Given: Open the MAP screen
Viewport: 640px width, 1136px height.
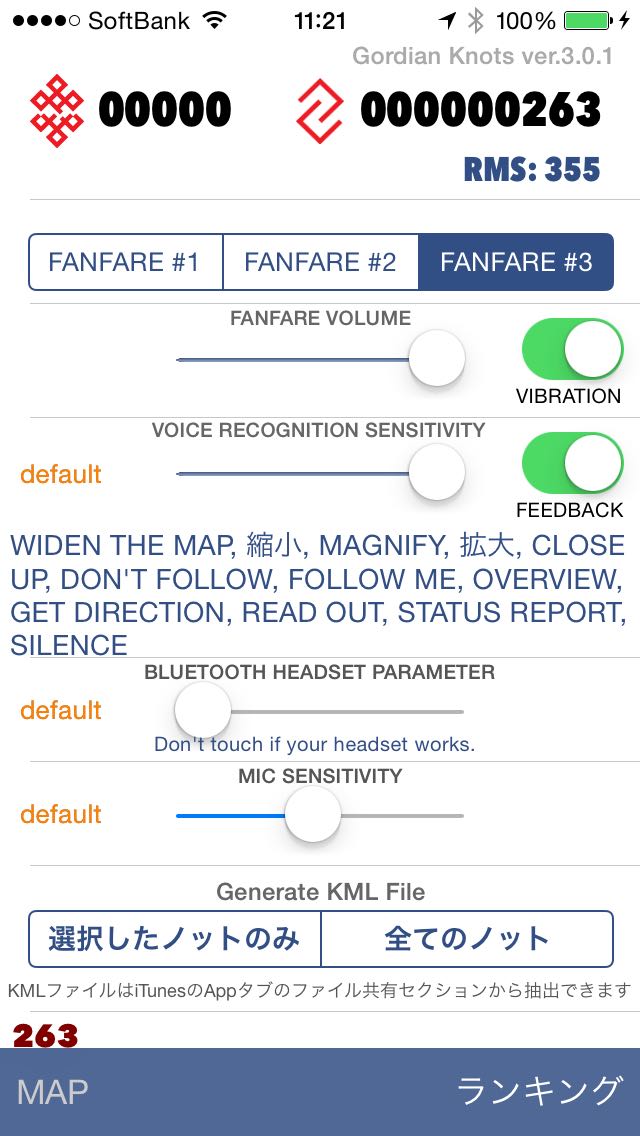Looking at the screenshot, I should 52,1092.
